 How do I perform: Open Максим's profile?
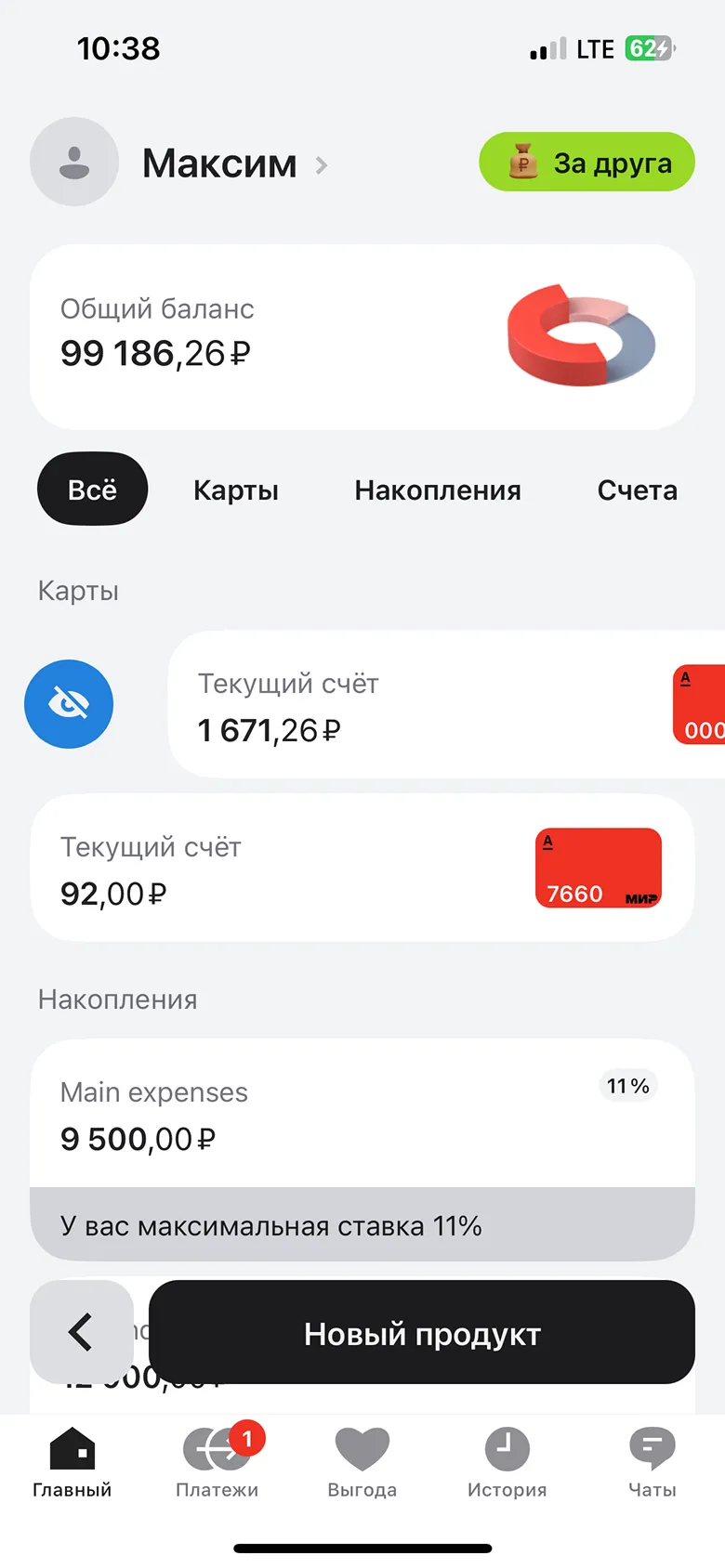(x=219, y=163)
